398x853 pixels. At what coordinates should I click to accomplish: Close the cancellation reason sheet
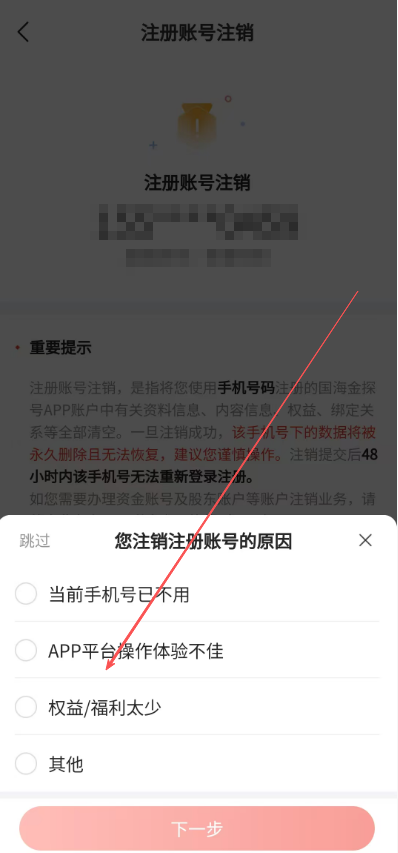pos(365,540)
